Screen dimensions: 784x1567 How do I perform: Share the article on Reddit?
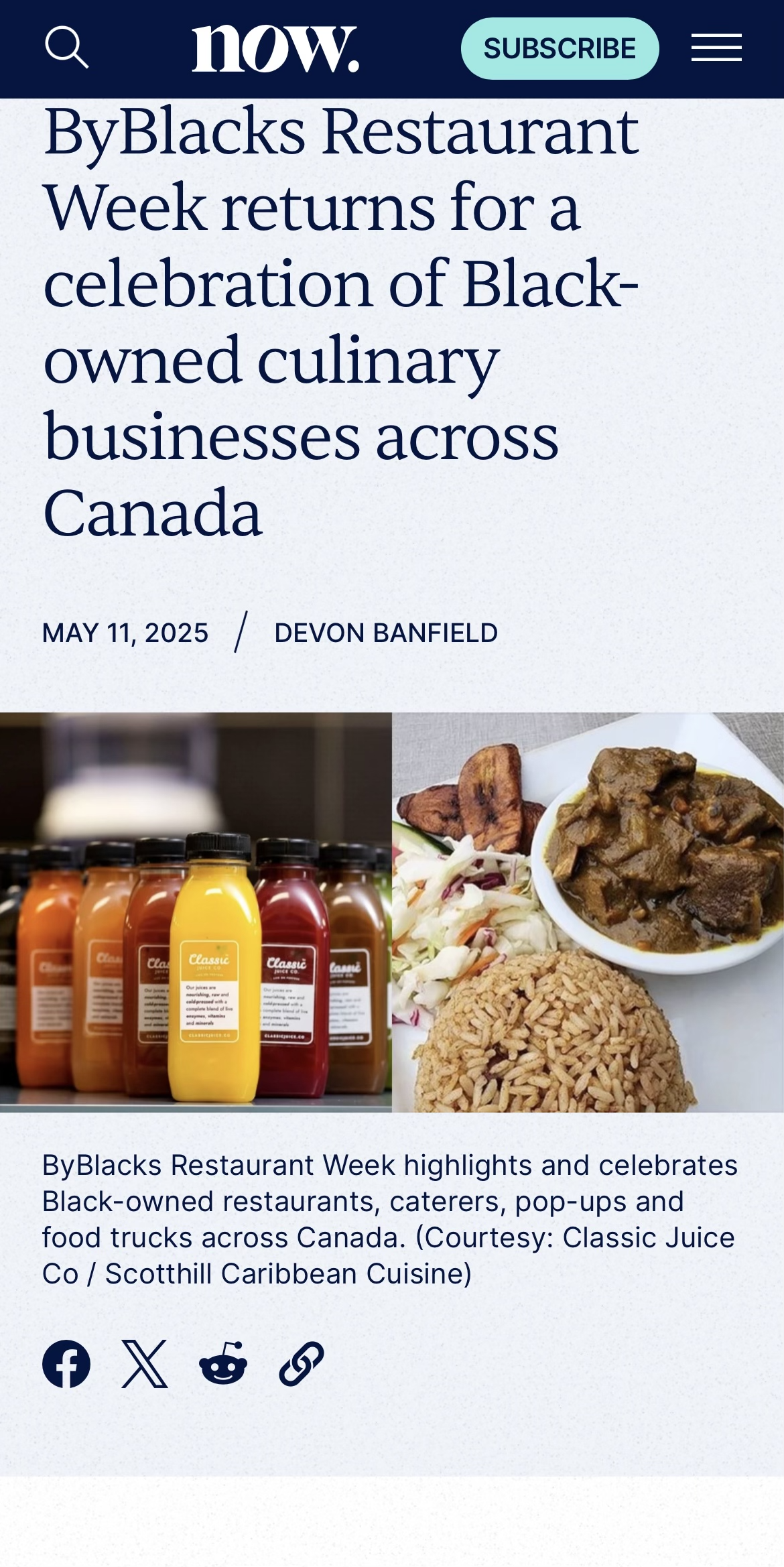(223, 1364)
